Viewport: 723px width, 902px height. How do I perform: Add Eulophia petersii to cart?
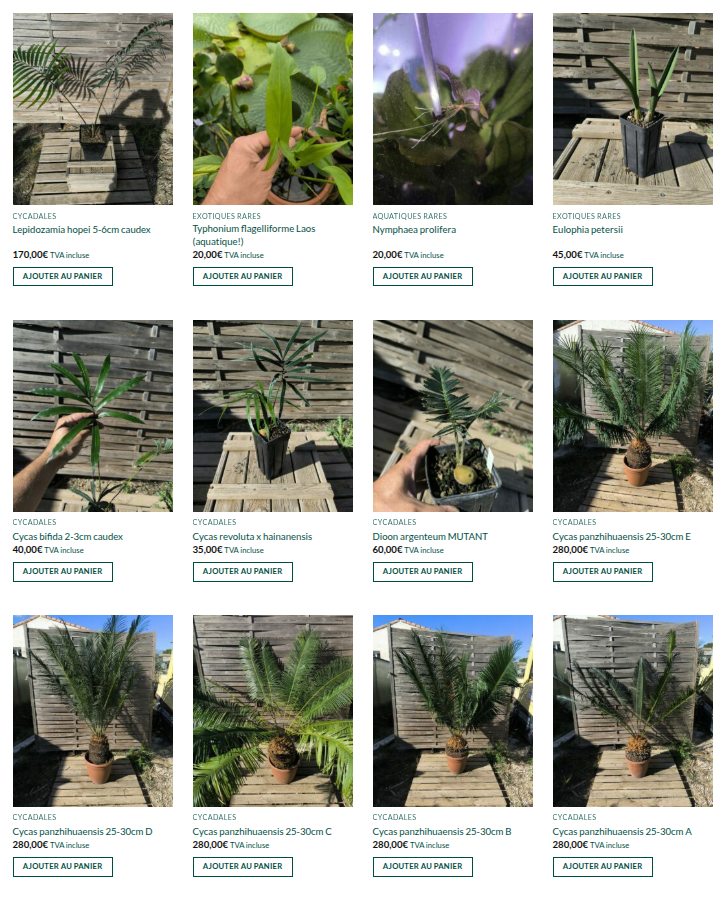coord(602,276)
